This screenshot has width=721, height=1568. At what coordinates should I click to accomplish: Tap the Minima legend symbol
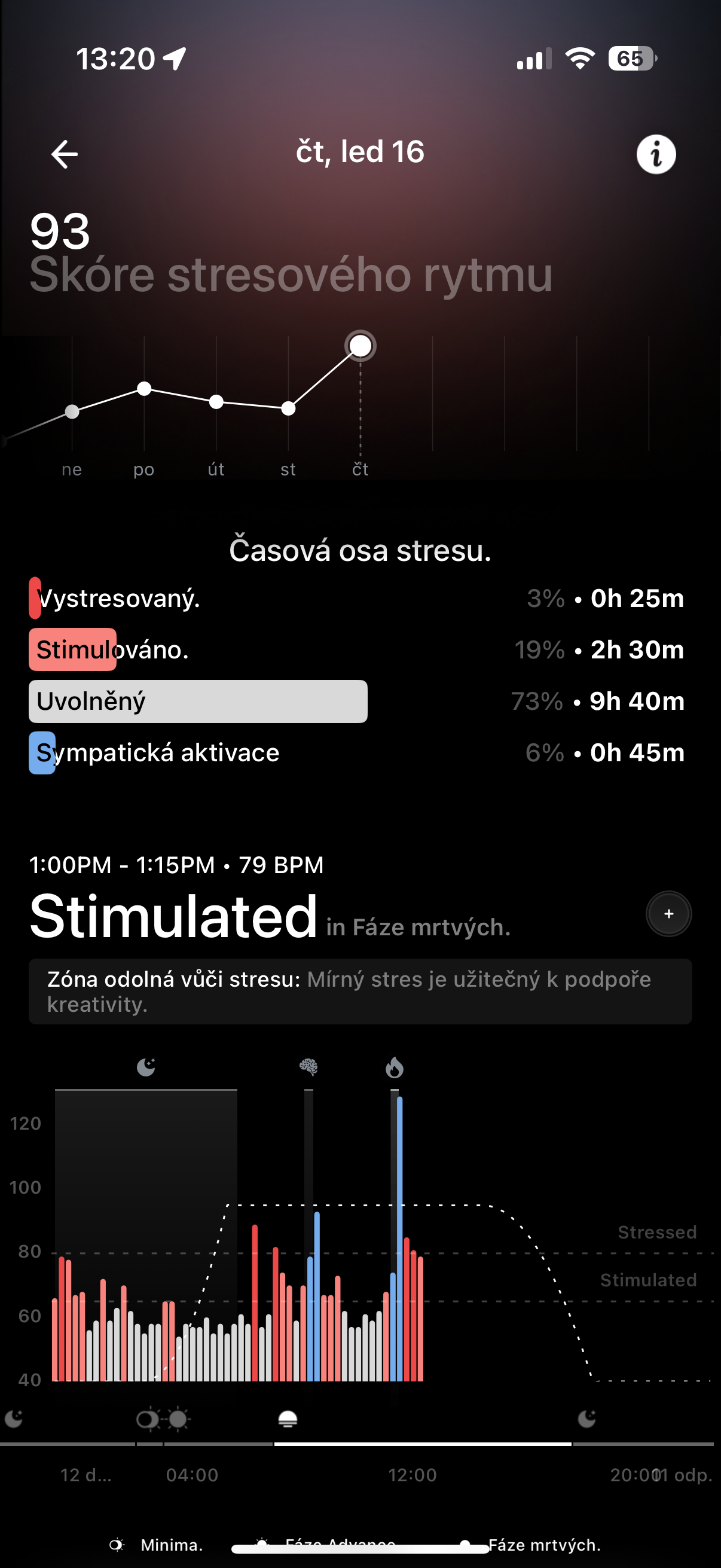(x=117, y=1544)
